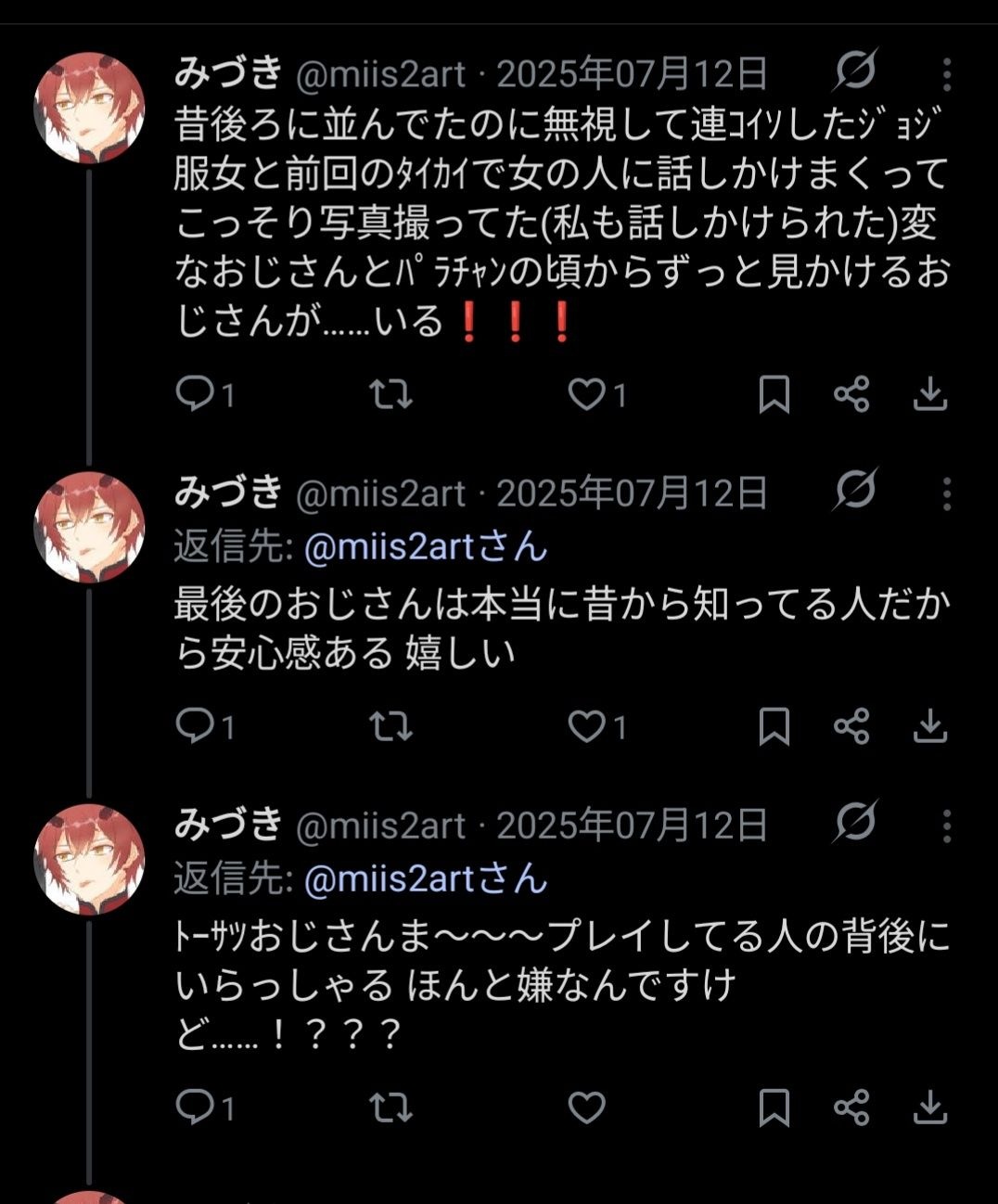The height and width of the screenshot is (1204, 998).
Task: Open overflow menu on the first post
Action: [946, 74]
